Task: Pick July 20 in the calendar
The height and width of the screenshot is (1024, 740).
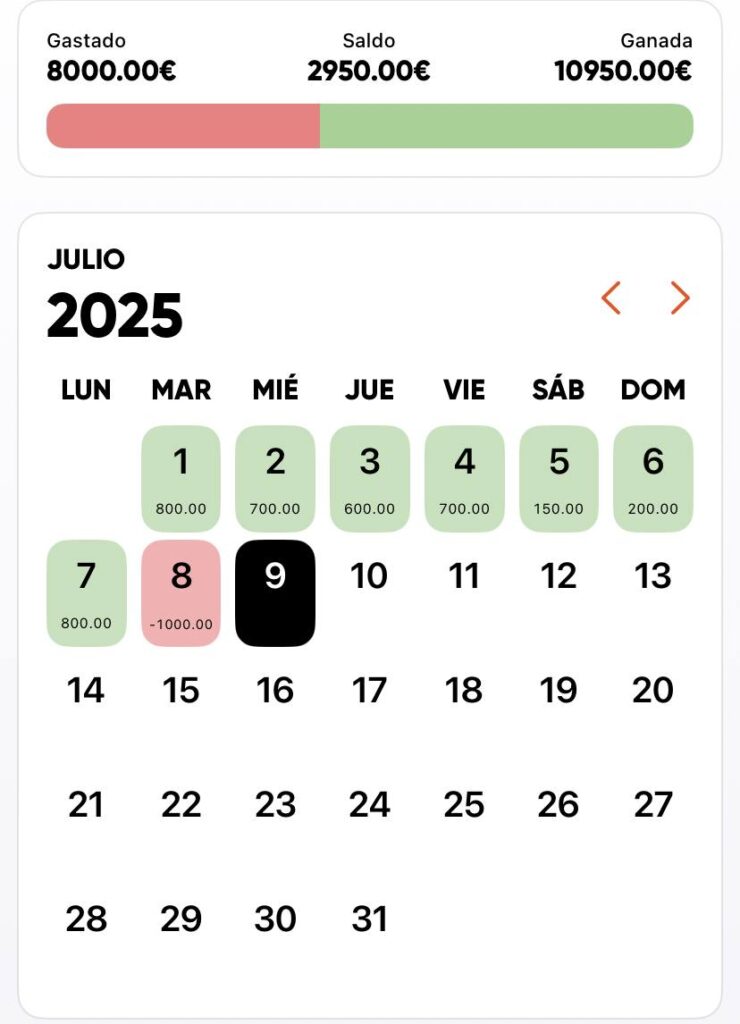Action: click(x=653, y=690)
